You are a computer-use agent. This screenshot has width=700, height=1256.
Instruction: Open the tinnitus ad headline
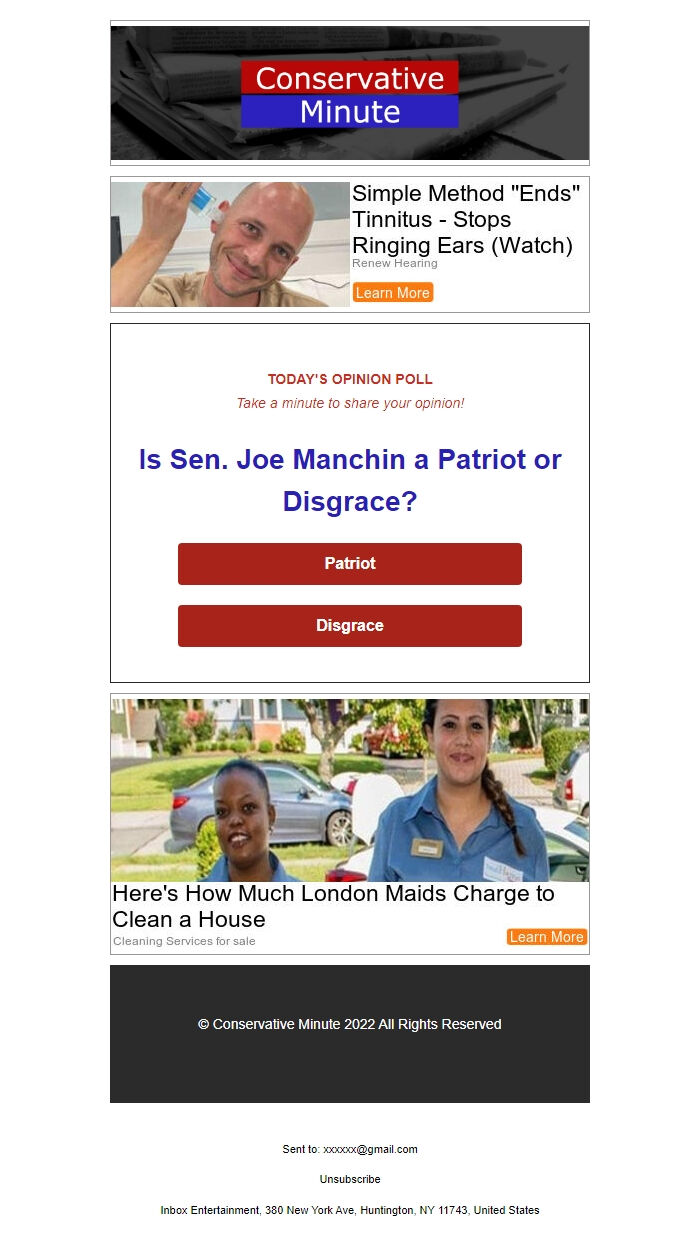point(465,220)
